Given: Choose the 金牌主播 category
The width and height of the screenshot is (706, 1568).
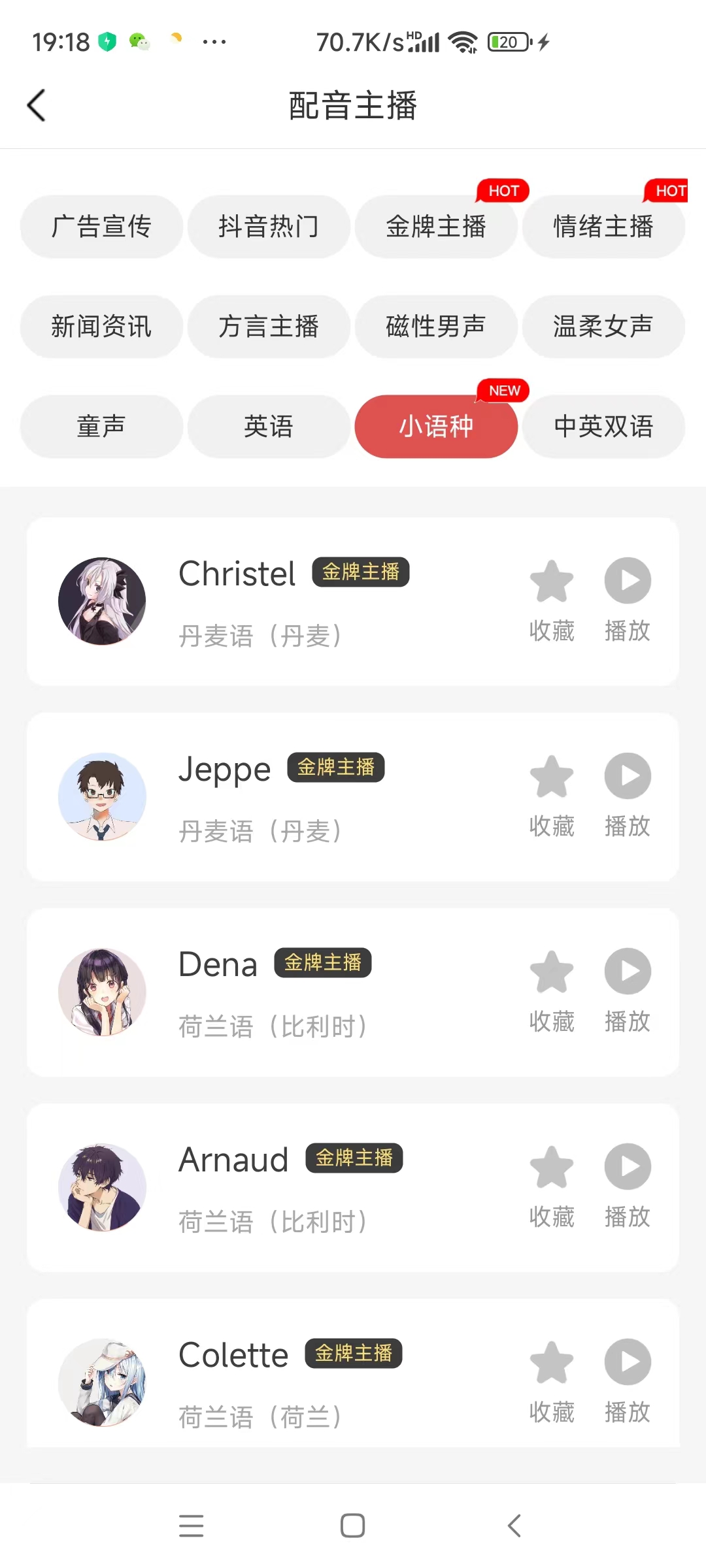Looking at the screenshot, I should [x=436, y=227].
